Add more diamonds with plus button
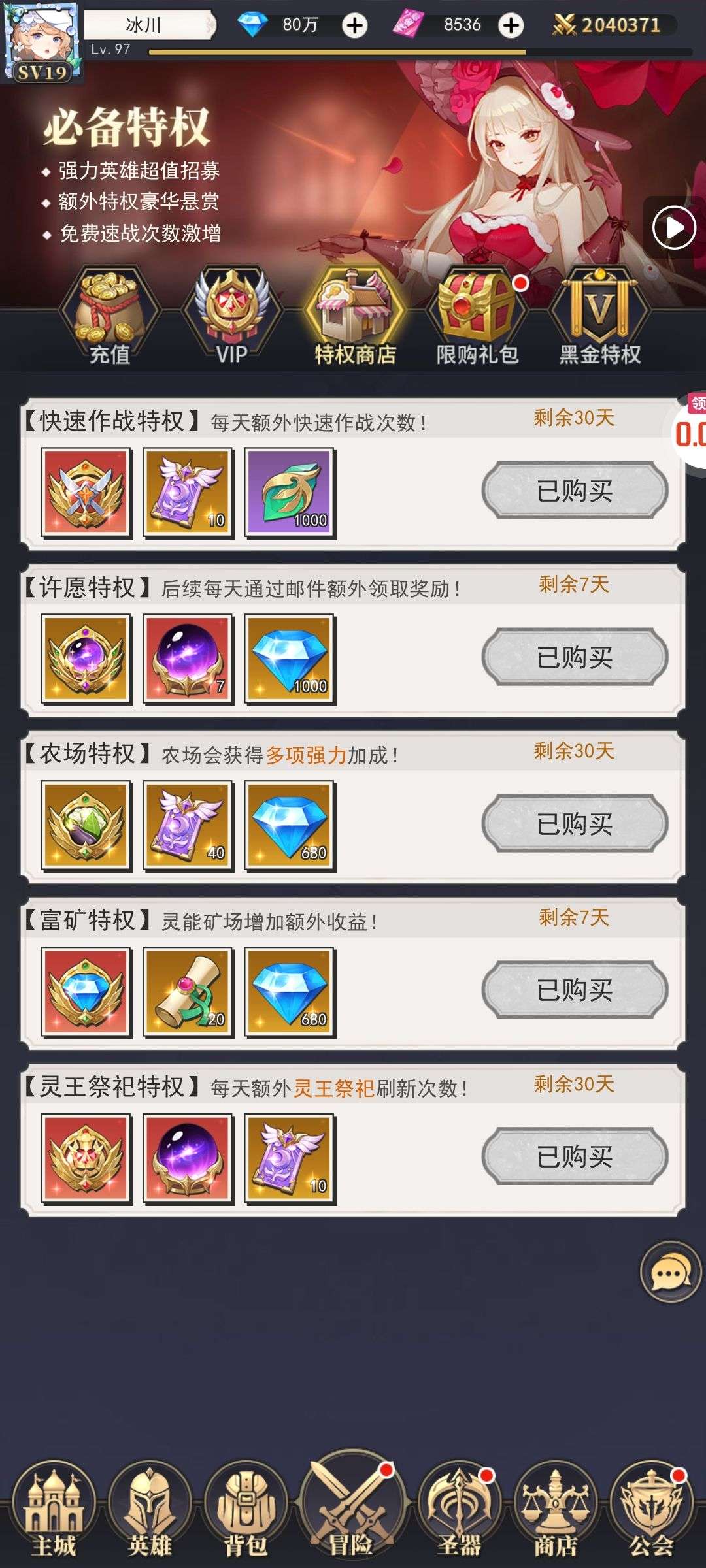 click(355, 25)
